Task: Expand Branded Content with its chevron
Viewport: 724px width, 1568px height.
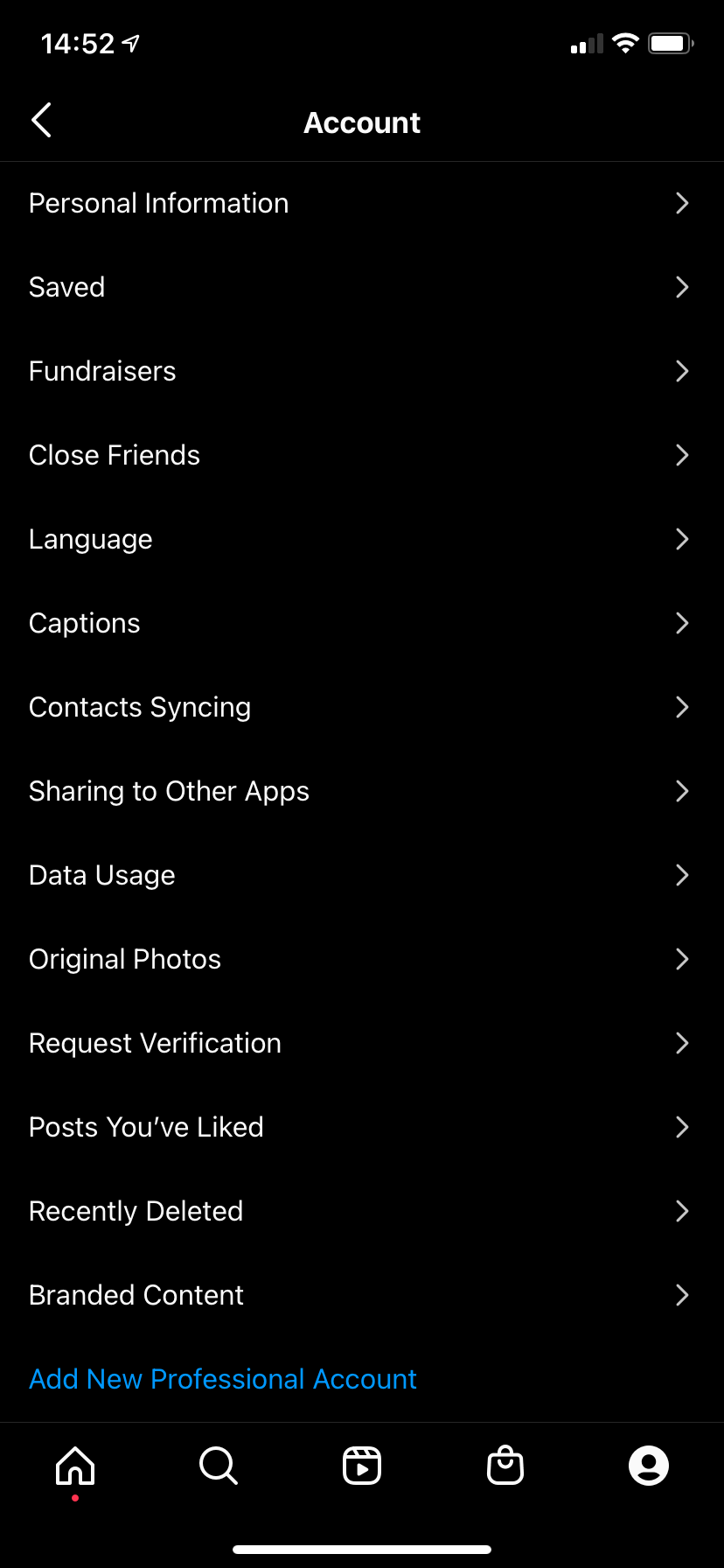Action: [x=682, y=1295]
